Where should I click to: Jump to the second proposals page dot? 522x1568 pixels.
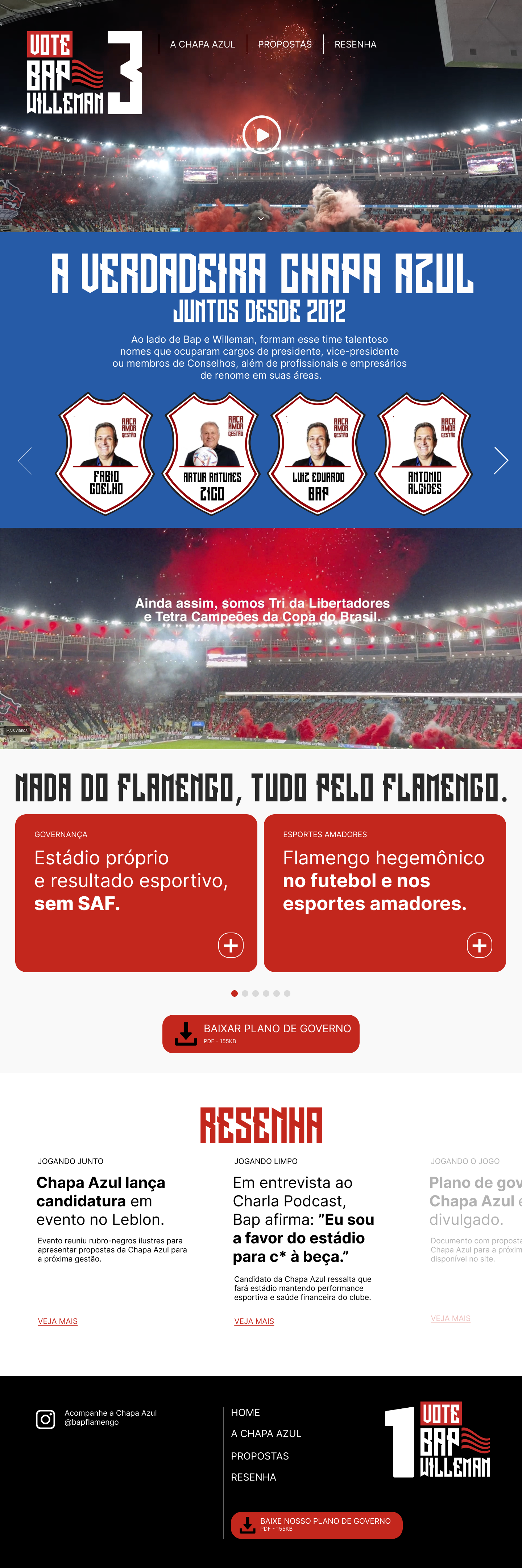pyautogui.click(x=245, y=993)
